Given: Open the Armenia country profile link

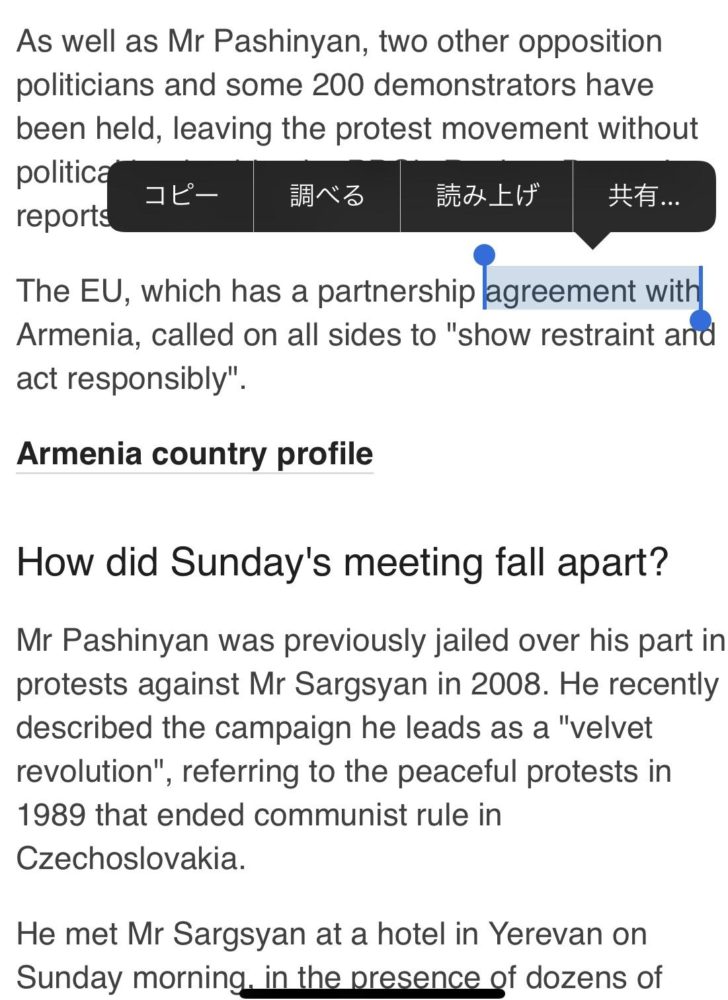Looking at the screenshot, I should coord(195,454).
